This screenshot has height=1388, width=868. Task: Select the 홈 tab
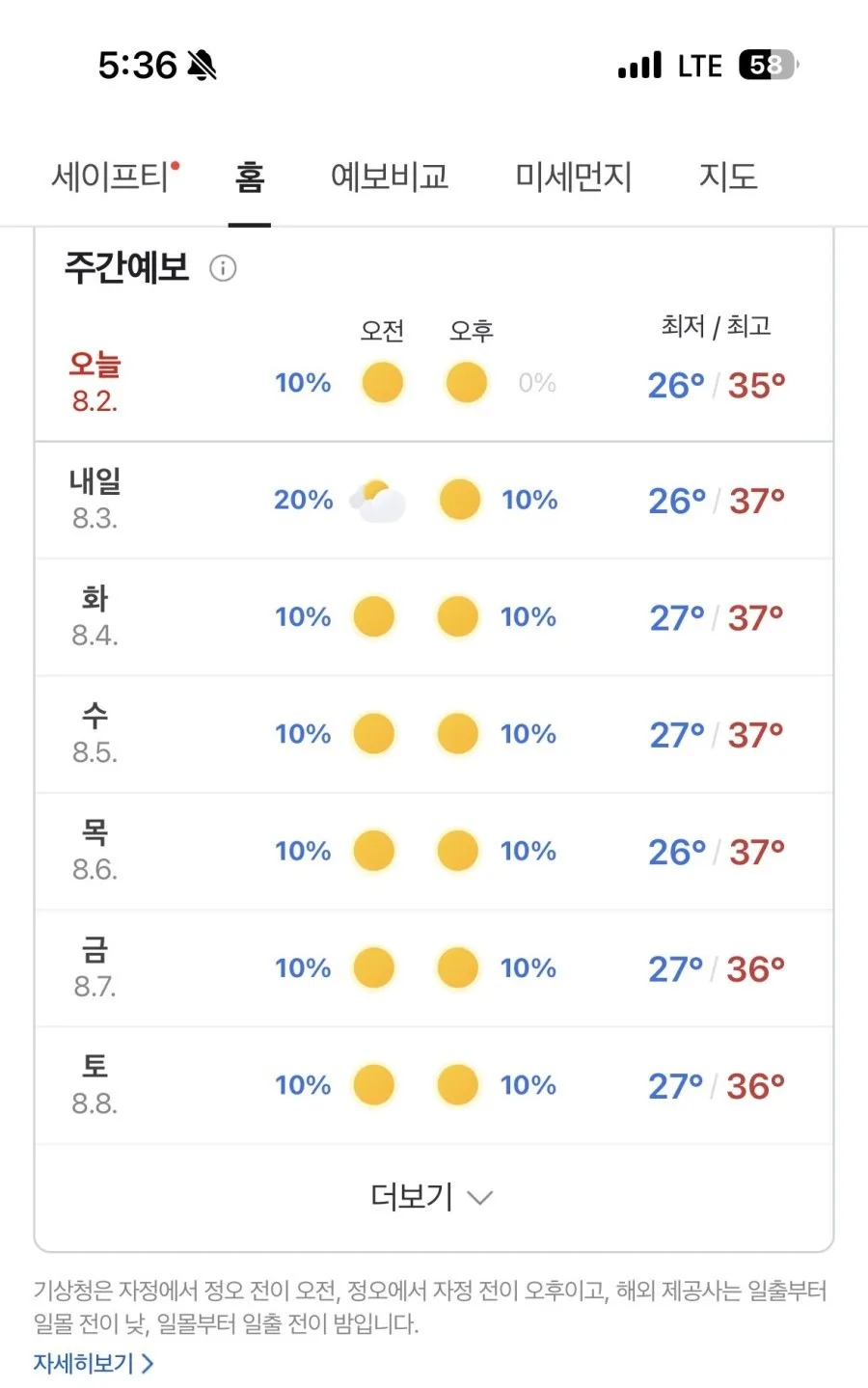click(250, 177)
